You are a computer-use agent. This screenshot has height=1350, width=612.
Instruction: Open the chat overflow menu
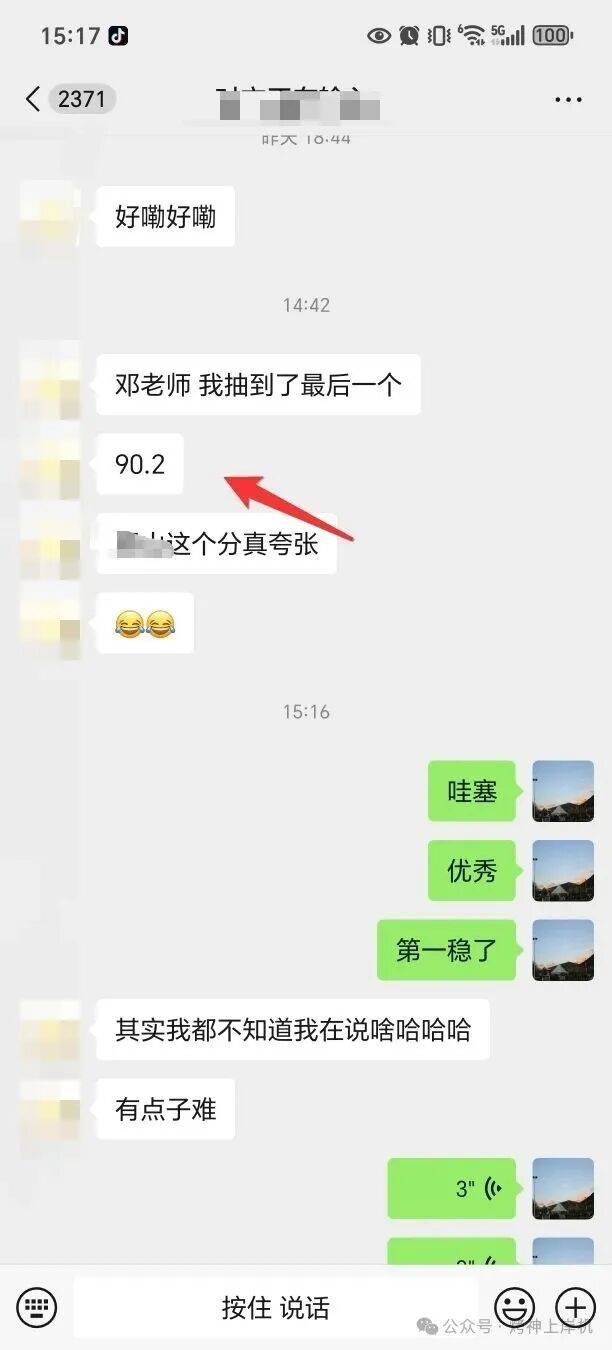tap(568, 100)
